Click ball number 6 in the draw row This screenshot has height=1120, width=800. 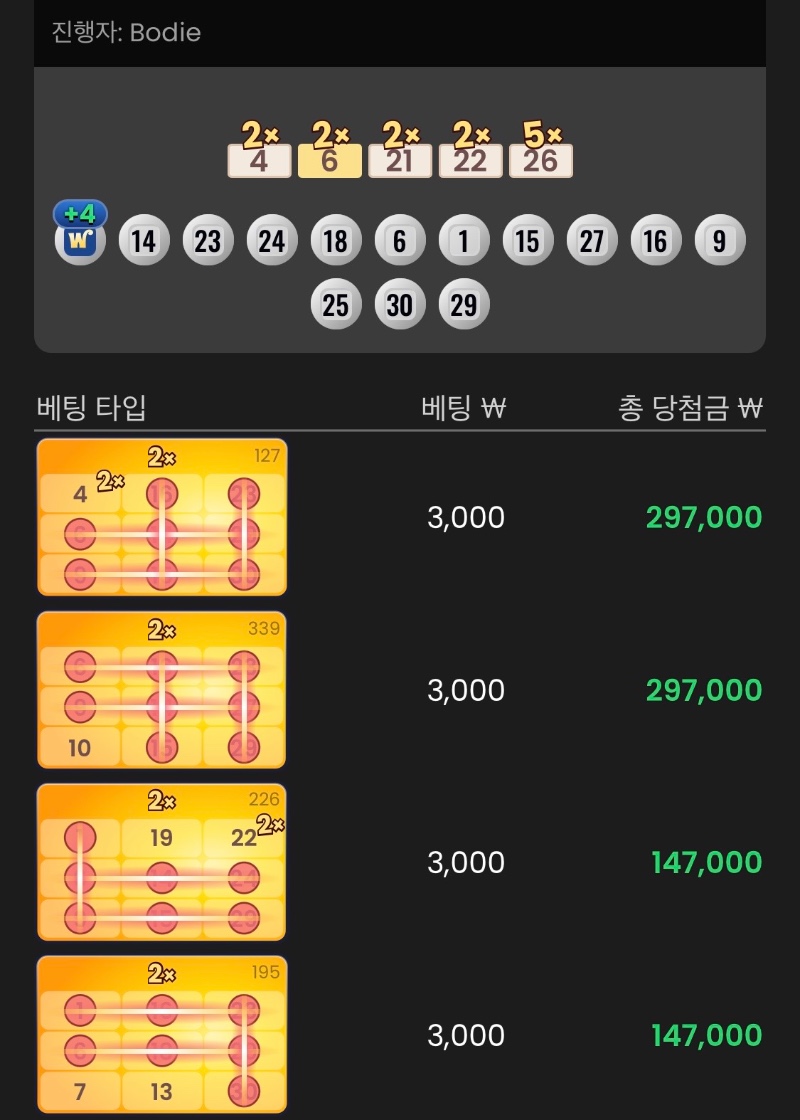tap(399, 240)
